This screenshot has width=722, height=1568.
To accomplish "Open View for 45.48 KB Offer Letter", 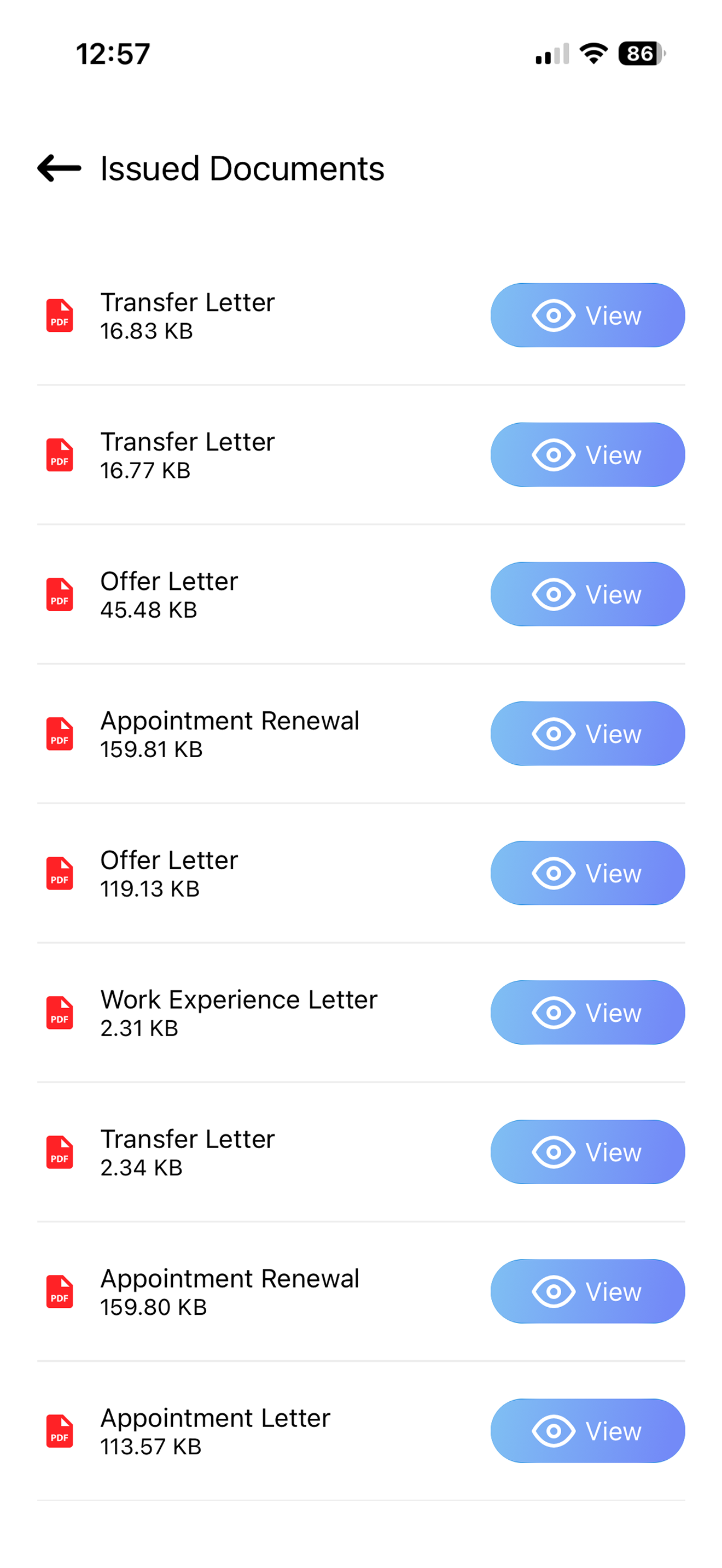I will 587,594.
